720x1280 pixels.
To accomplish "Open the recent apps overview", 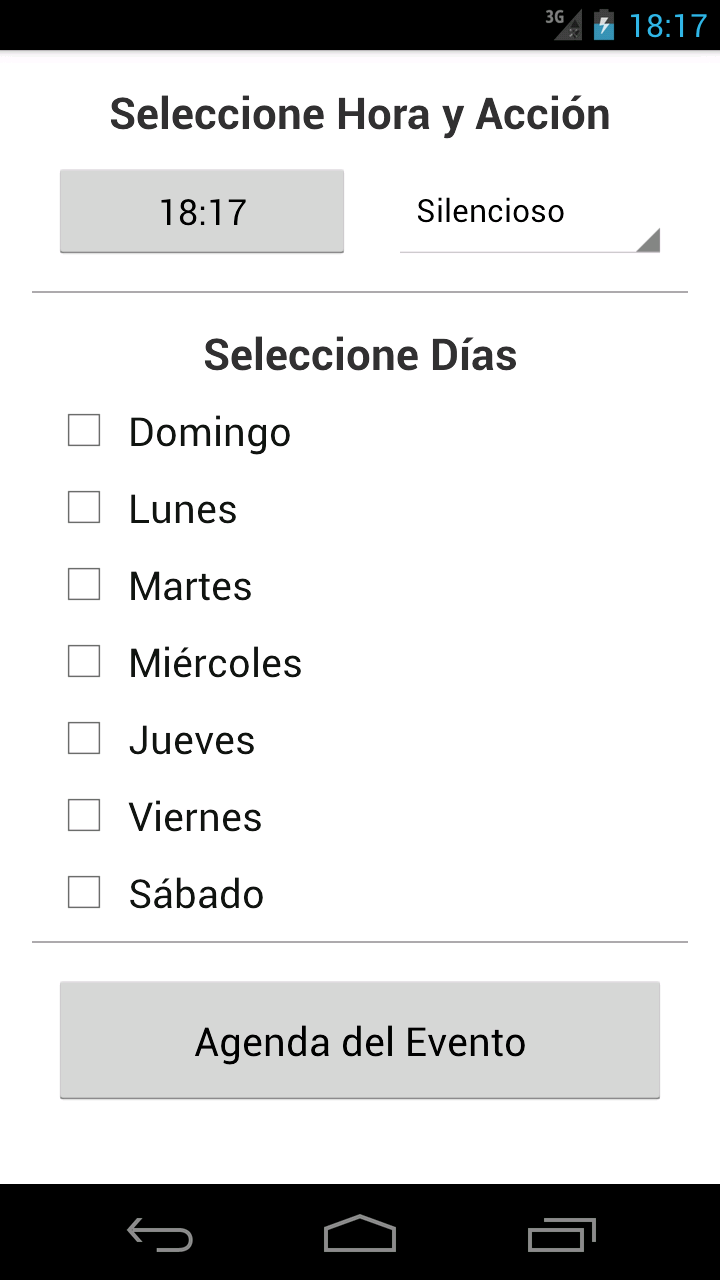I will tap(561, 1234).
